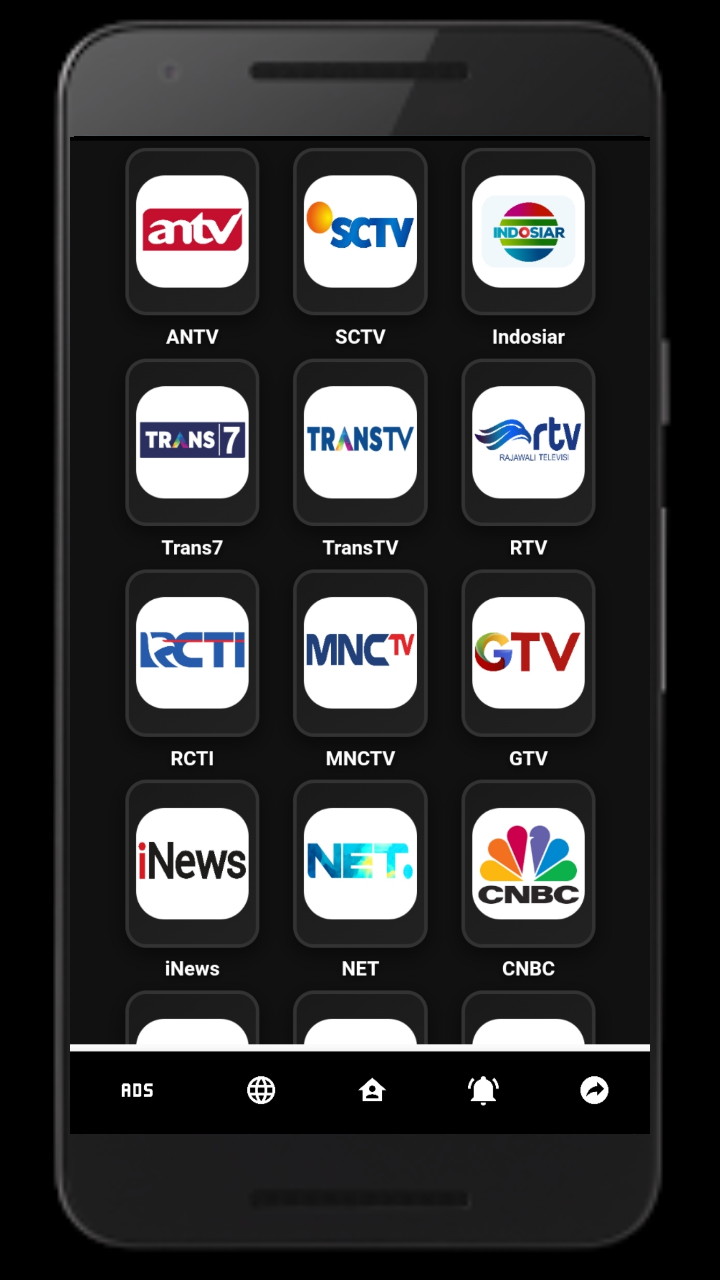Select the iNews channel tile
720x1280 pixels.
point(192,862)
